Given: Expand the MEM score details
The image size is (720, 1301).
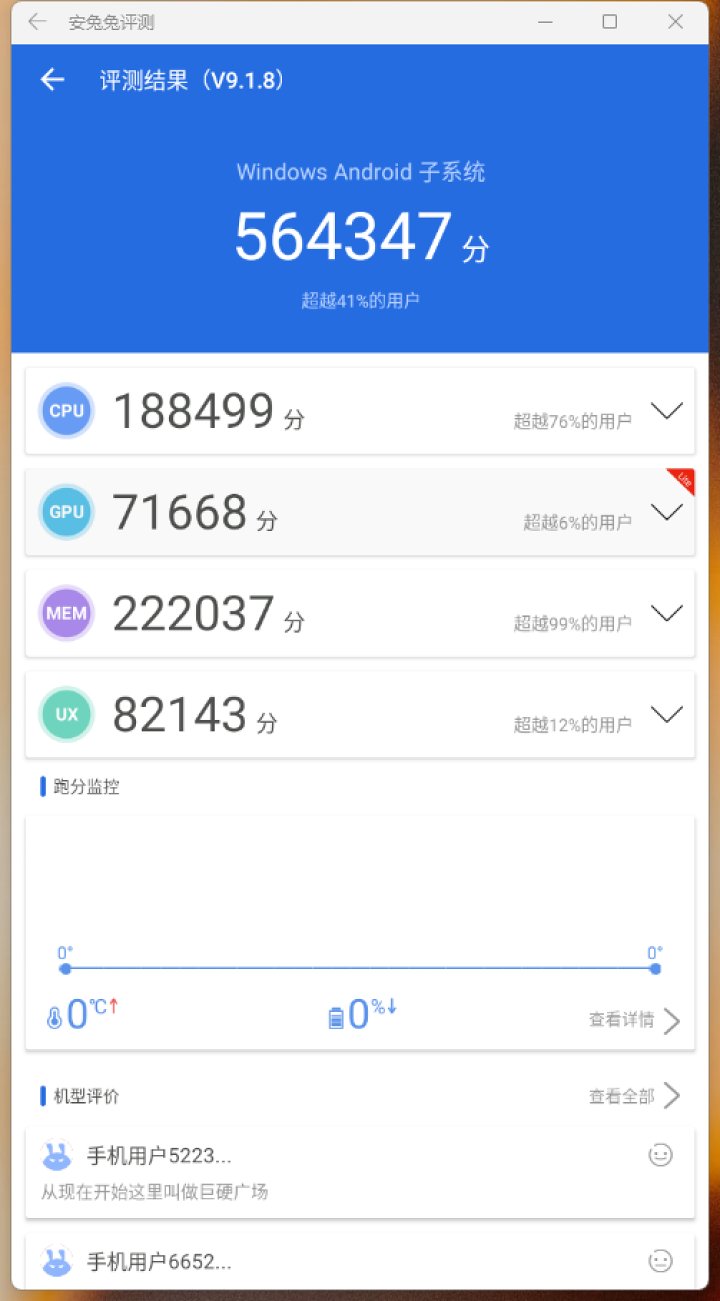Looking at the screenshot, I should pos(667,613).
